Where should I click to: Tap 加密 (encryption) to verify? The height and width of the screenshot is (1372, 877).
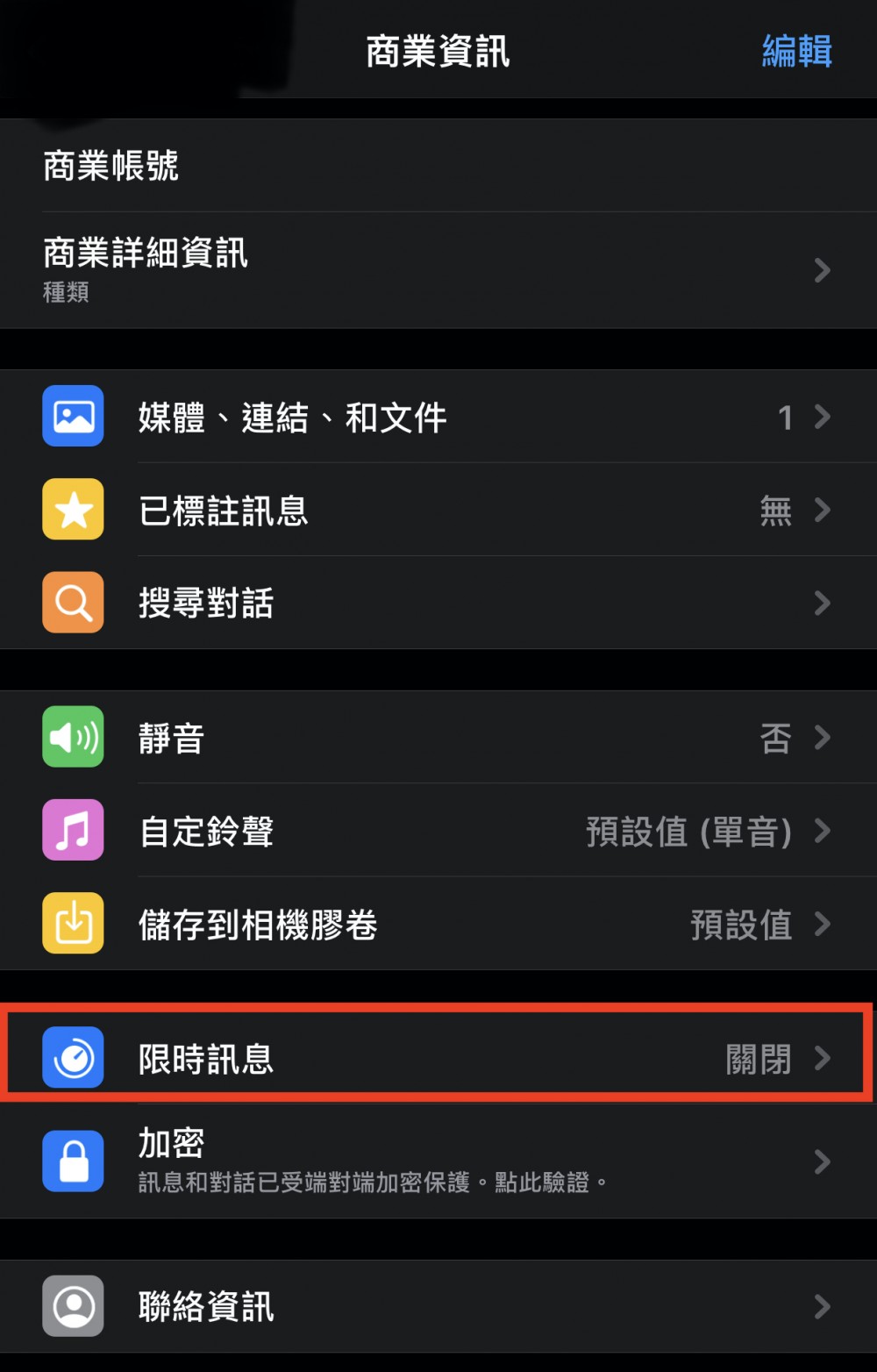(438, 1161)
